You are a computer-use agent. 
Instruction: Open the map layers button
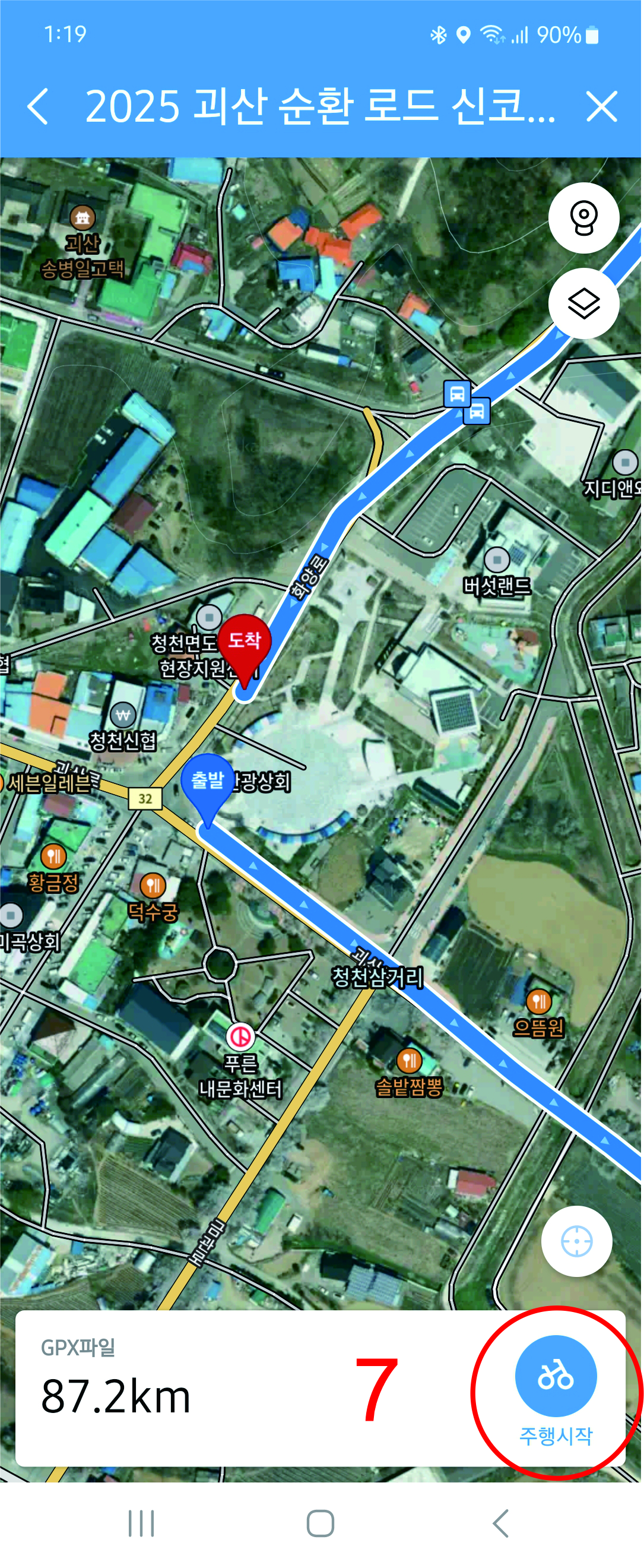click(584, 303)
